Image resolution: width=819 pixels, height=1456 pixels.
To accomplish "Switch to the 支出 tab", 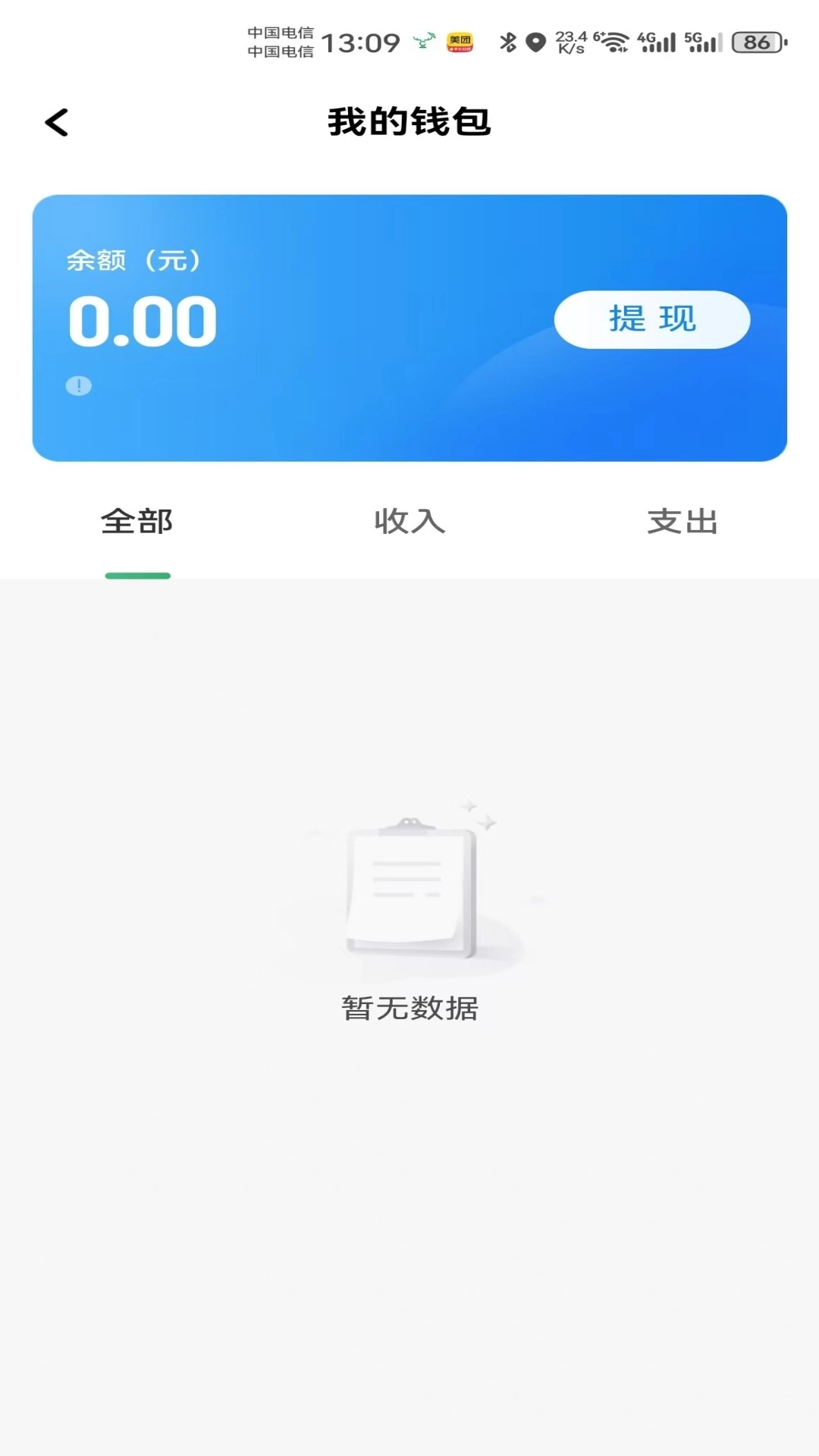I will pos(682,522).
